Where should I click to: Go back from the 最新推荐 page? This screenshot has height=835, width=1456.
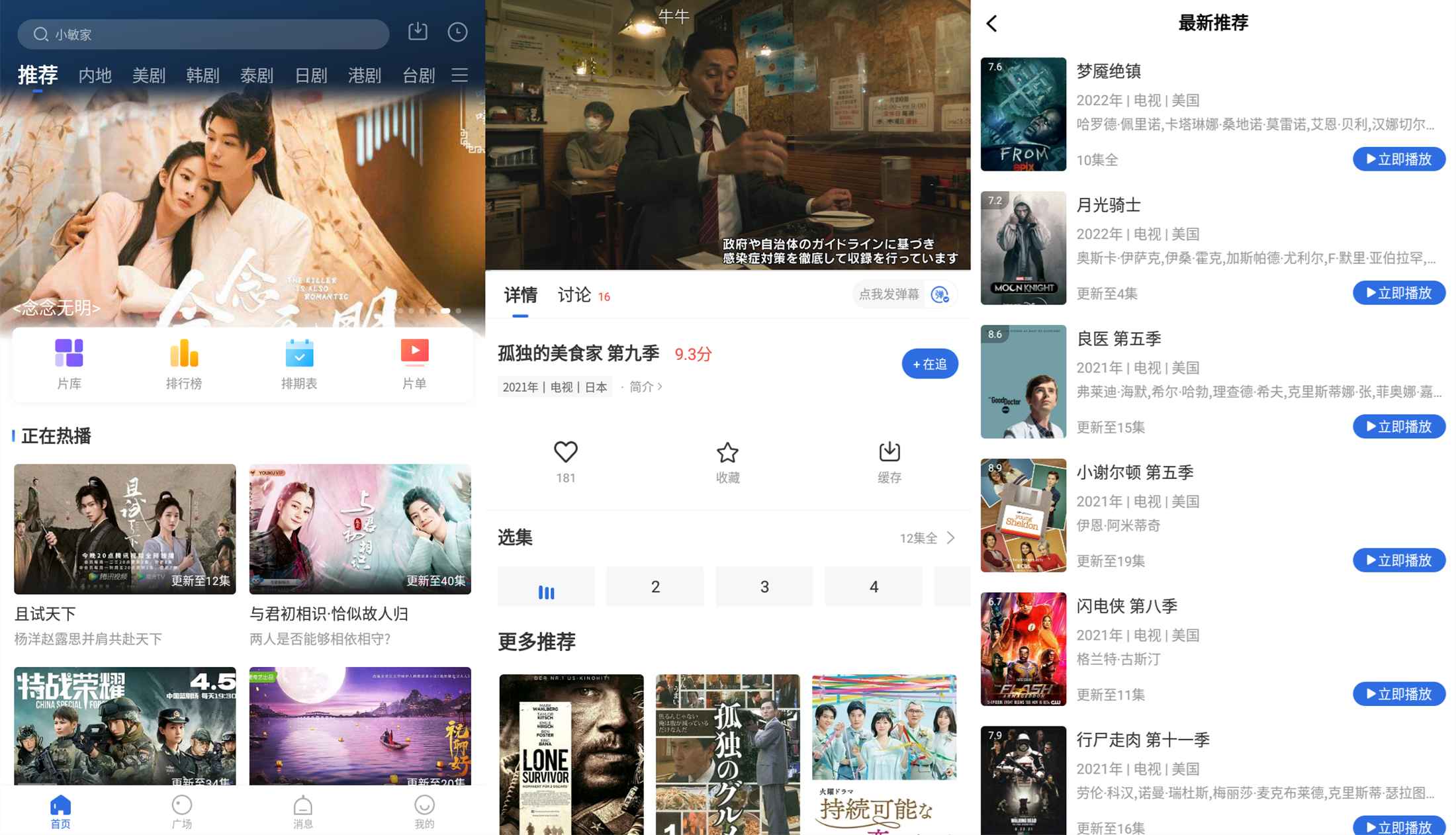[x=991, y=24]
